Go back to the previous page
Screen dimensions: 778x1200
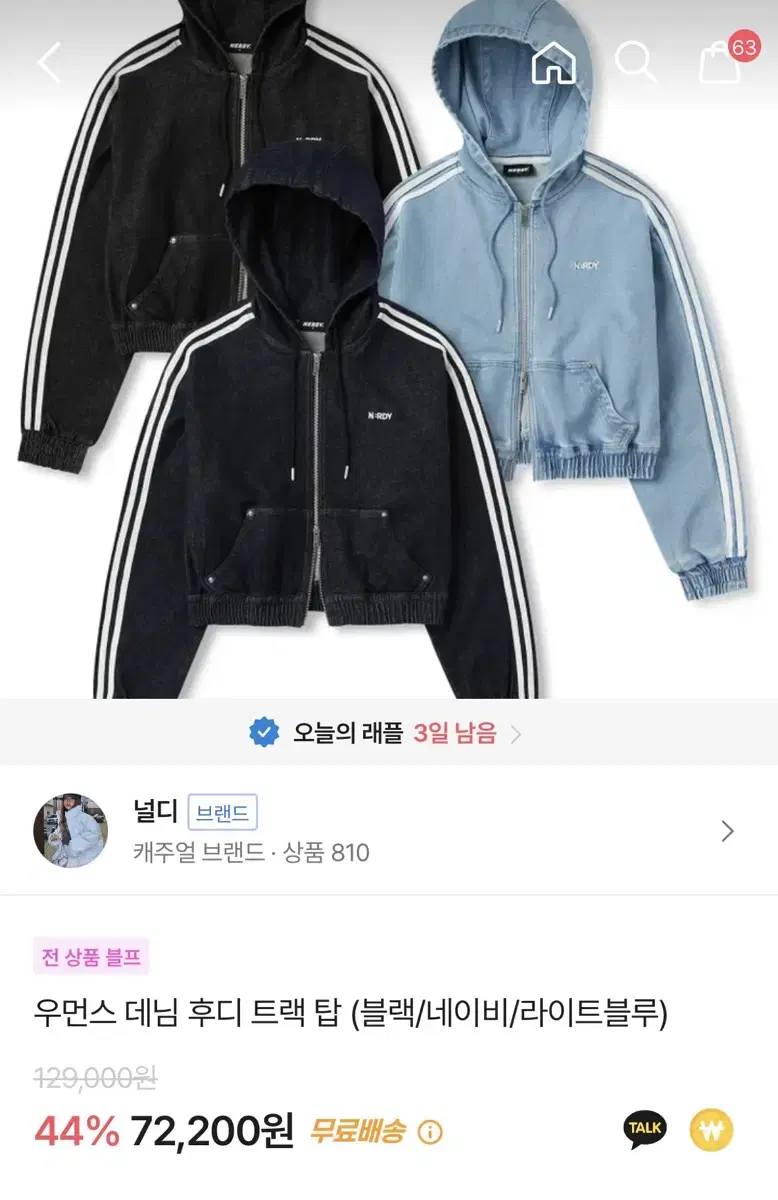(x=49, y=62)
